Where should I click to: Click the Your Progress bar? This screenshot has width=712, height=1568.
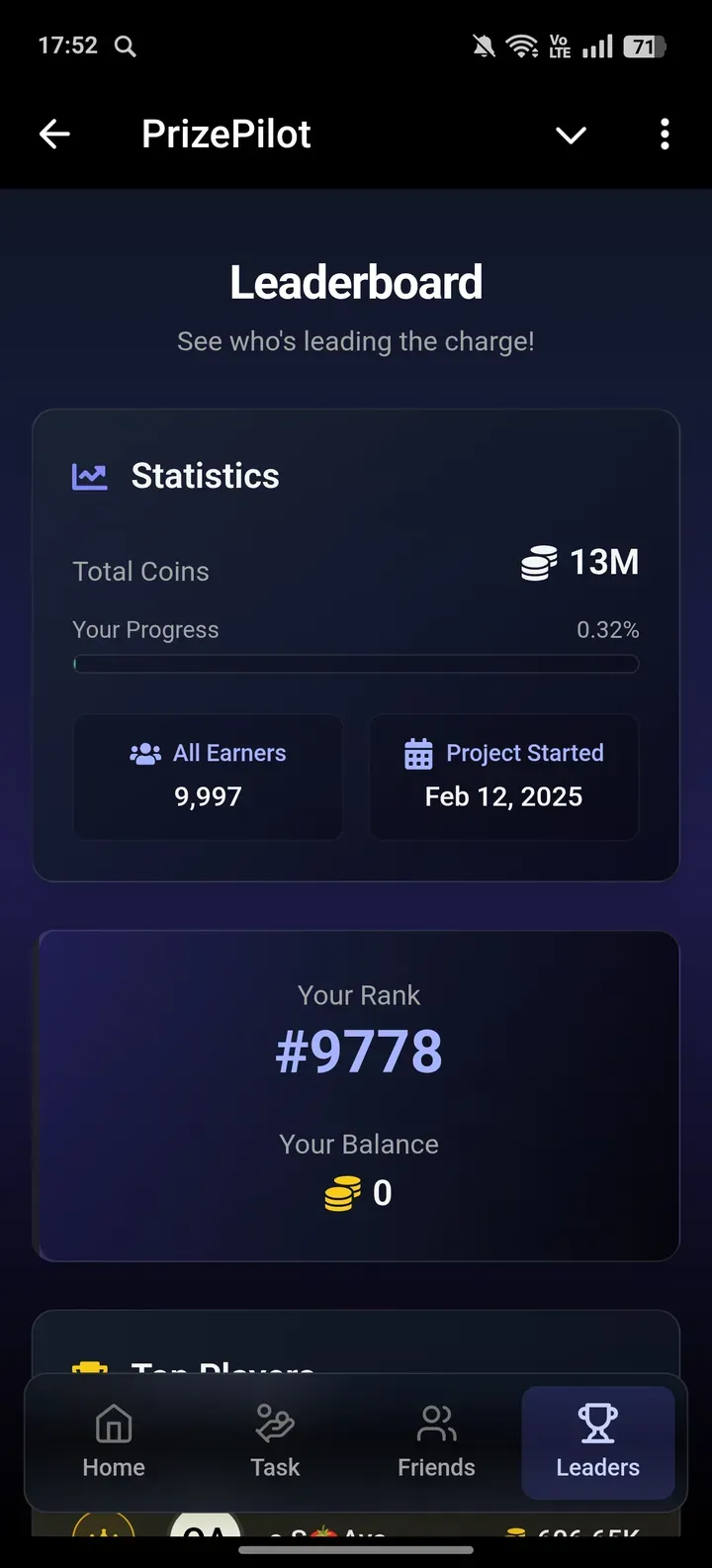pos(356,664)
